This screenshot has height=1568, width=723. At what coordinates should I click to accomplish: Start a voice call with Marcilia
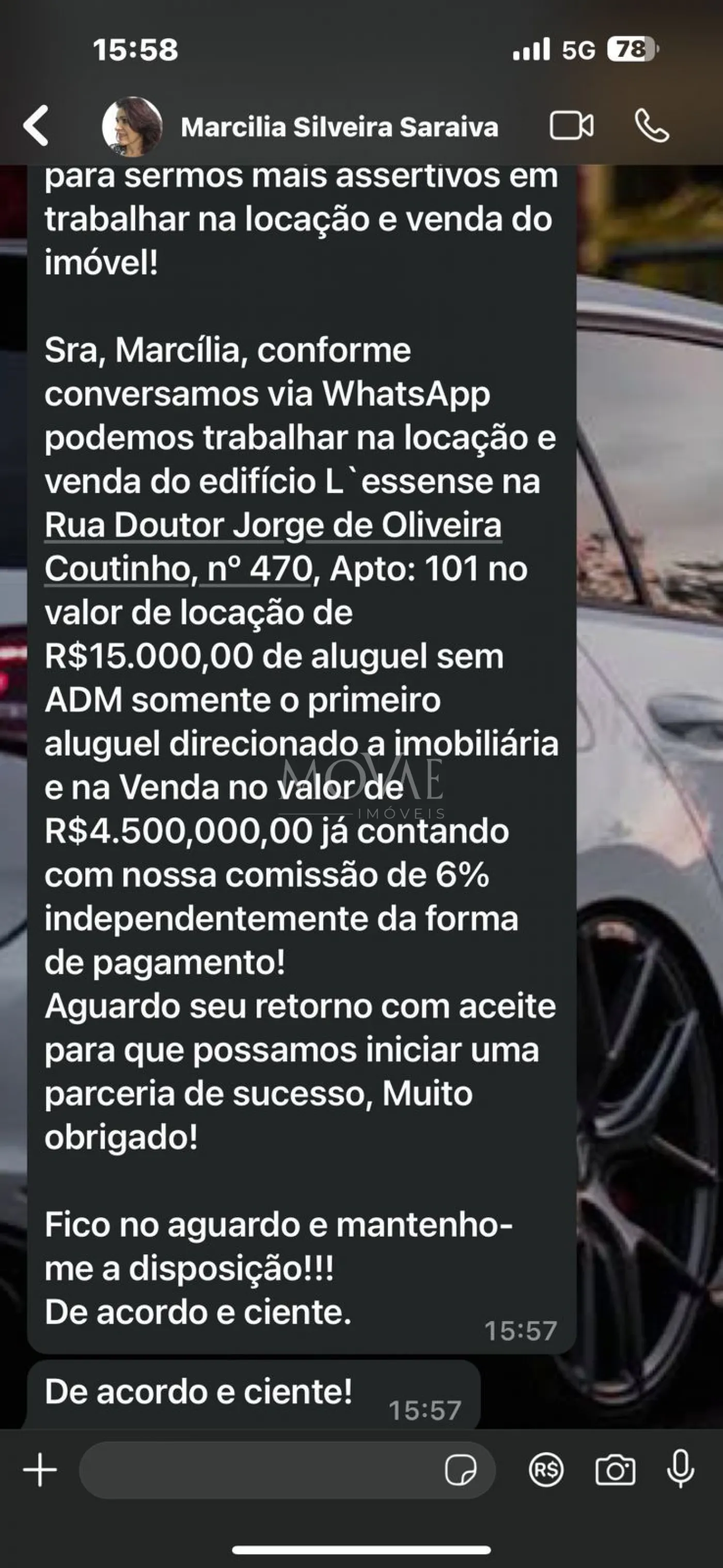click(651, 126)
